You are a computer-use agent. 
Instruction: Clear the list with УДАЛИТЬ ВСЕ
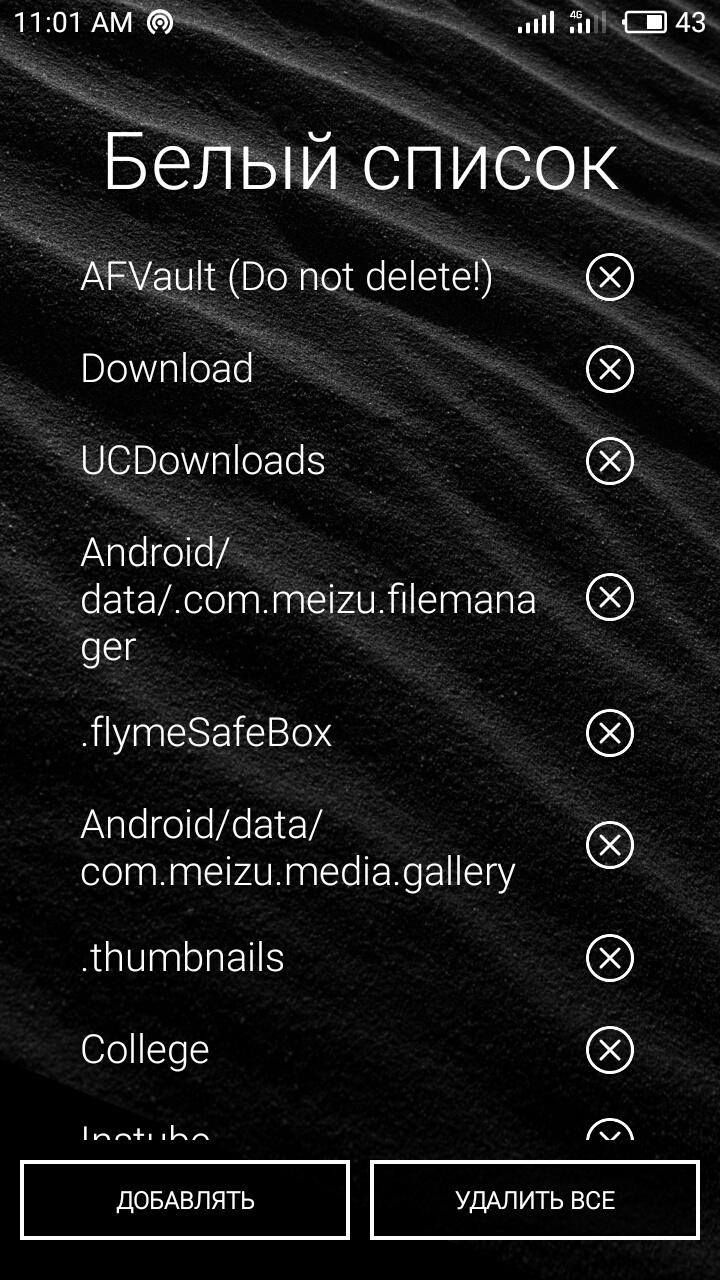coord(535,1200)
